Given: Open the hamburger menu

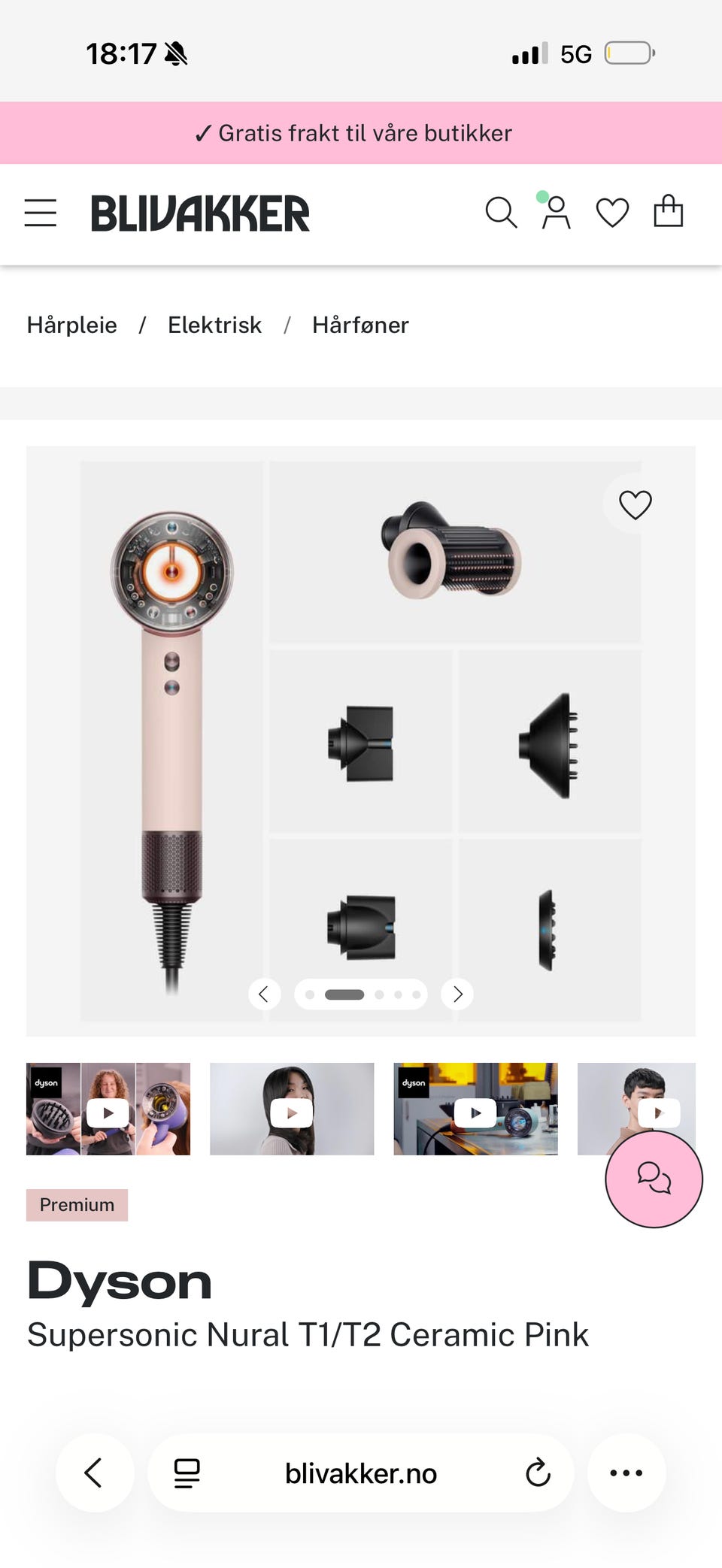Looking at the screenshot, I should point(41,213).
